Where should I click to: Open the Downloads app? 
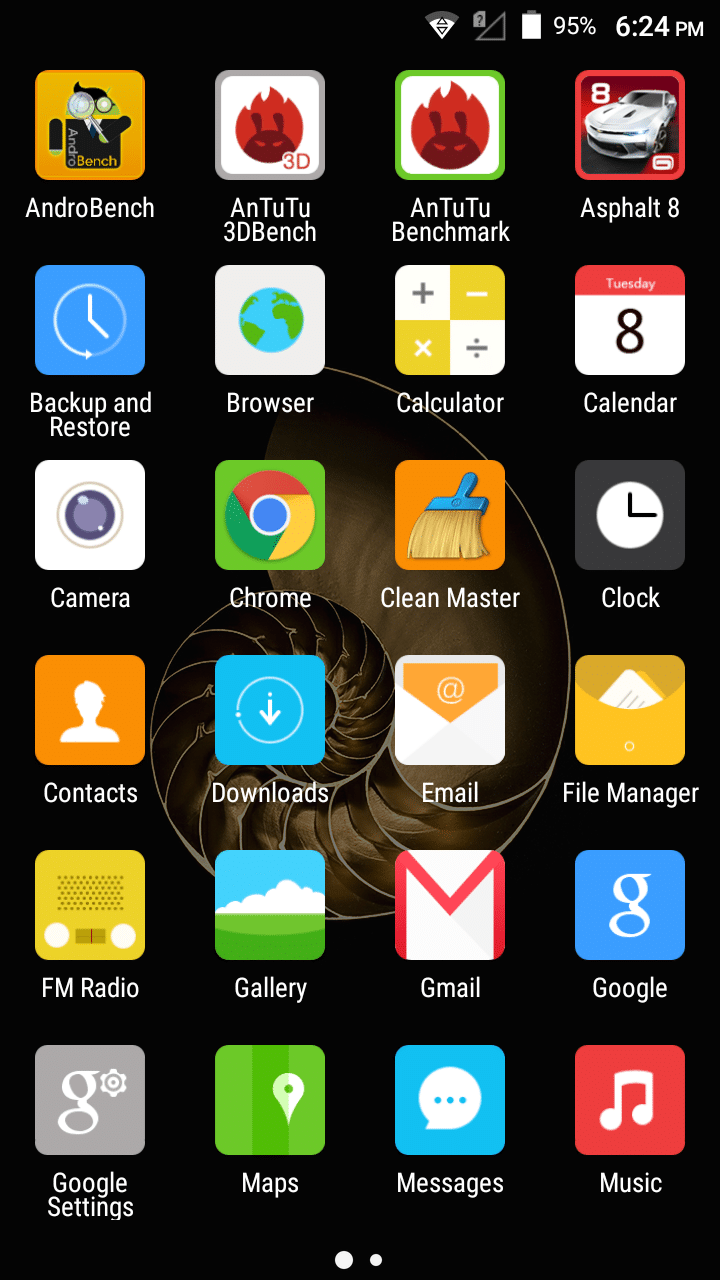pyautogui.click(x=270, y=710)
